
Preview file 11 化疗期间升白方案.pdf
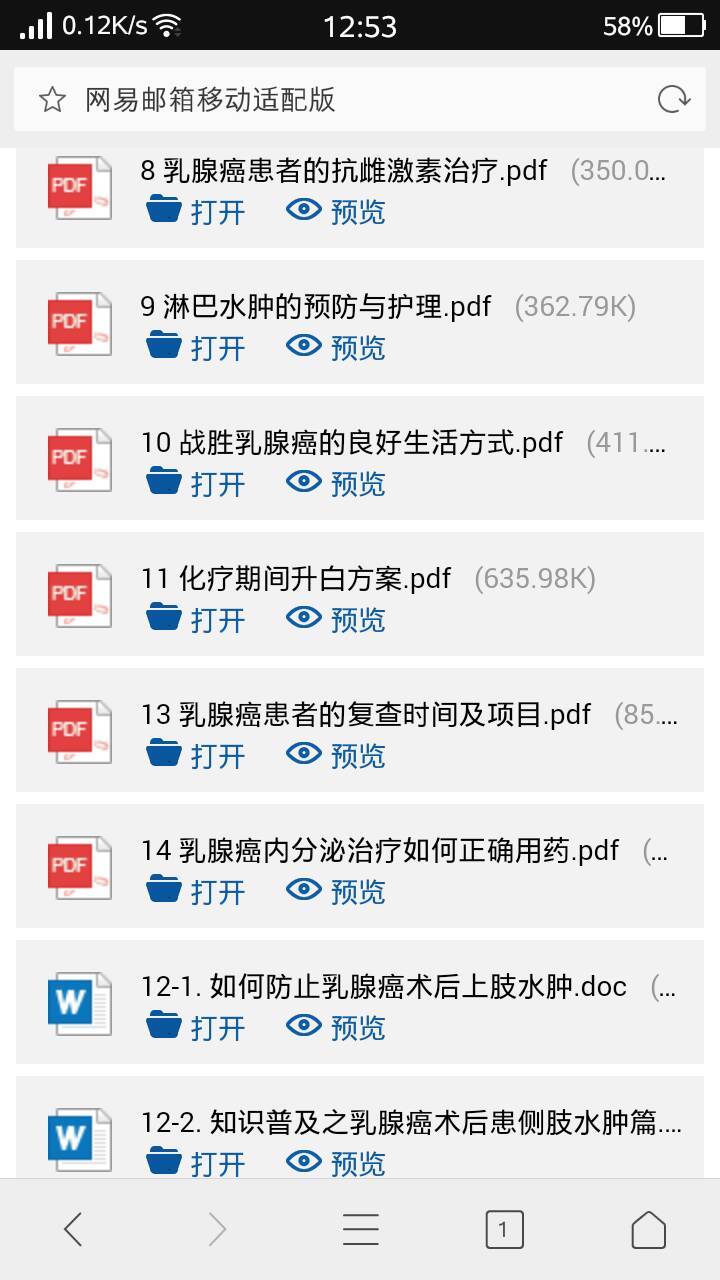click(x=336, y=620)
